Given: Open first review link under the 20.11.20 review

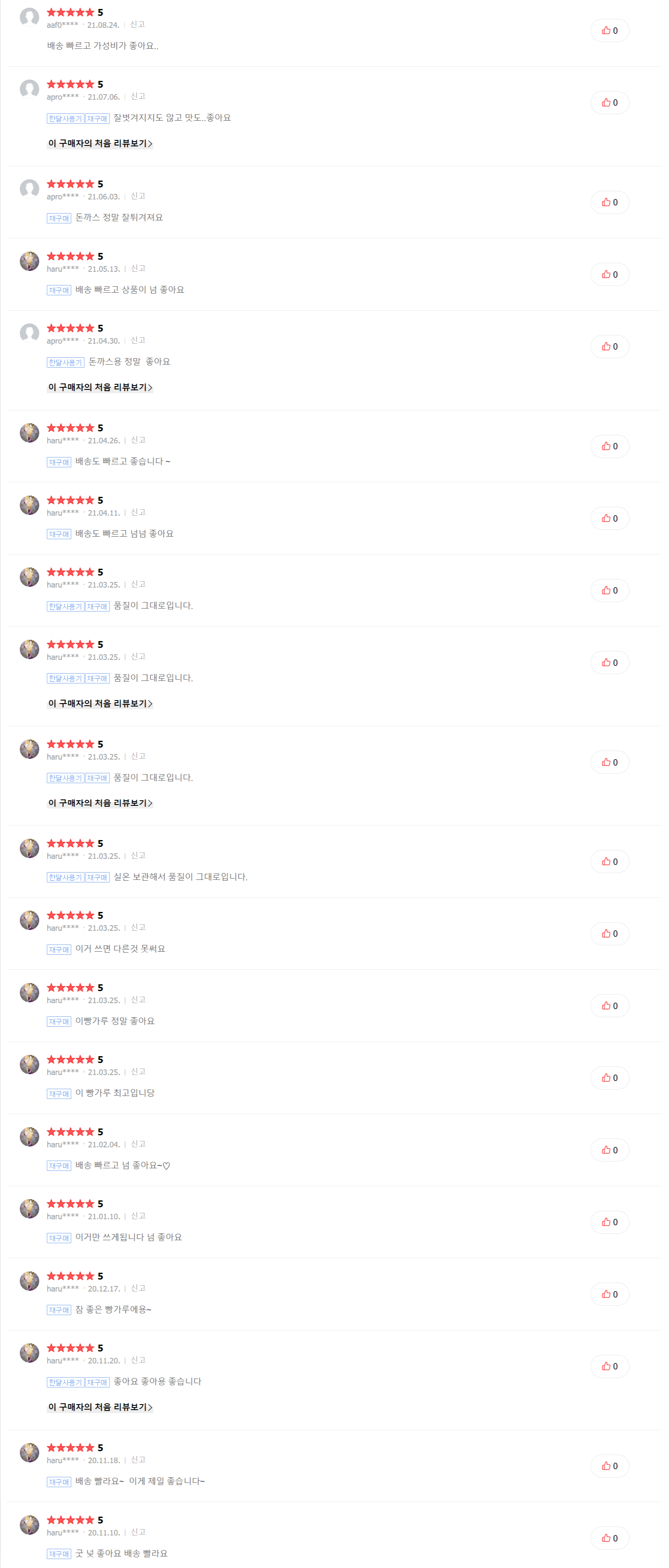Looking at the screenshot, I should coord(101,1407).
